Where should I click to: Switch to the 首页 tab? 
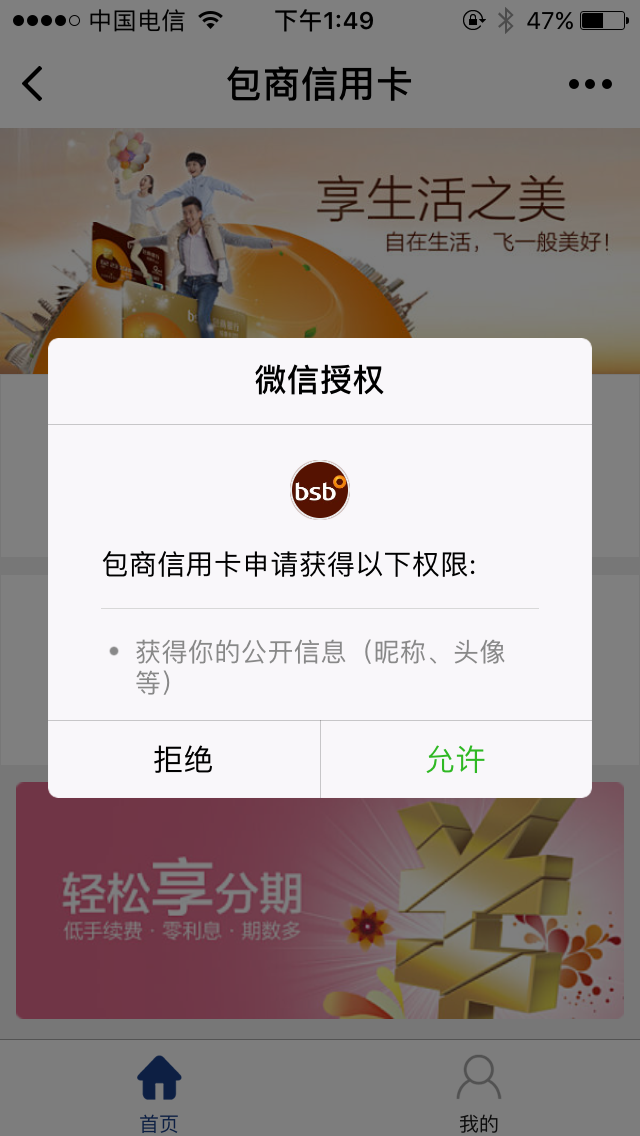(x=159, y=1092)
